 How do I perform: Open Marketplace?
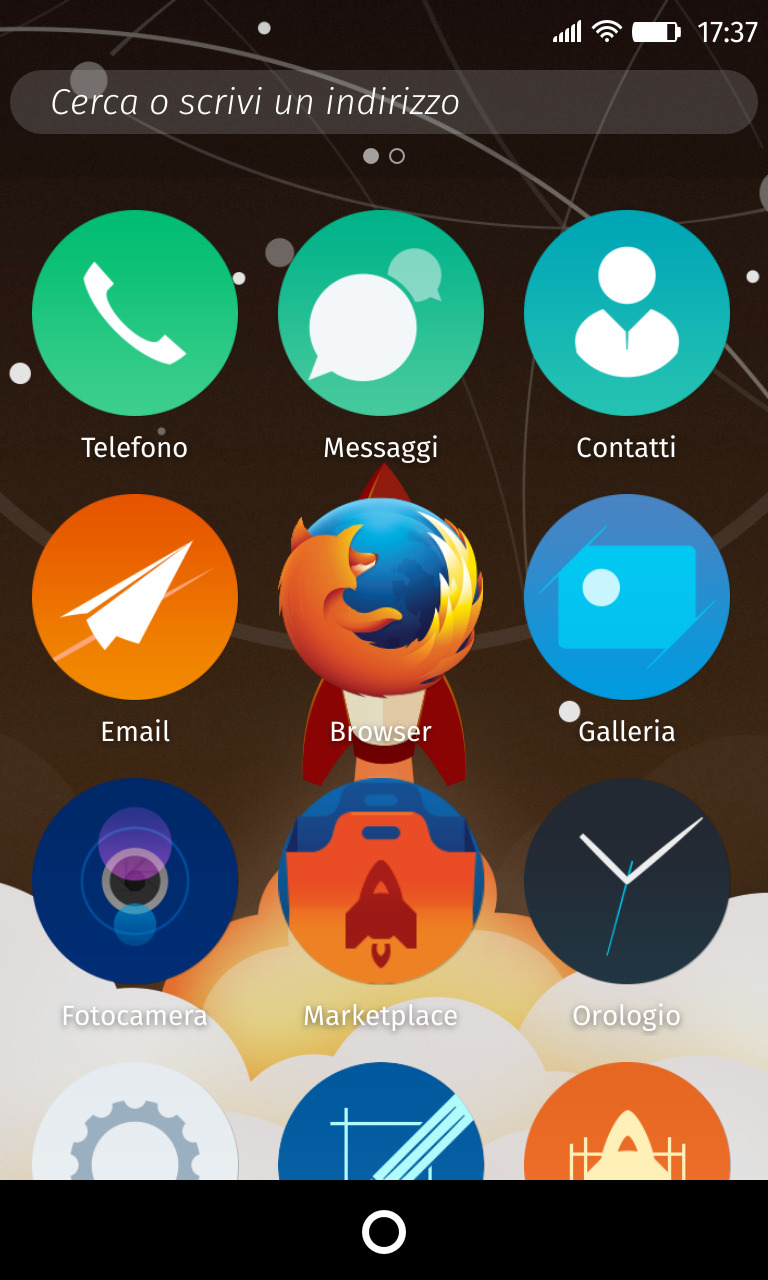(x=381, y=881)
